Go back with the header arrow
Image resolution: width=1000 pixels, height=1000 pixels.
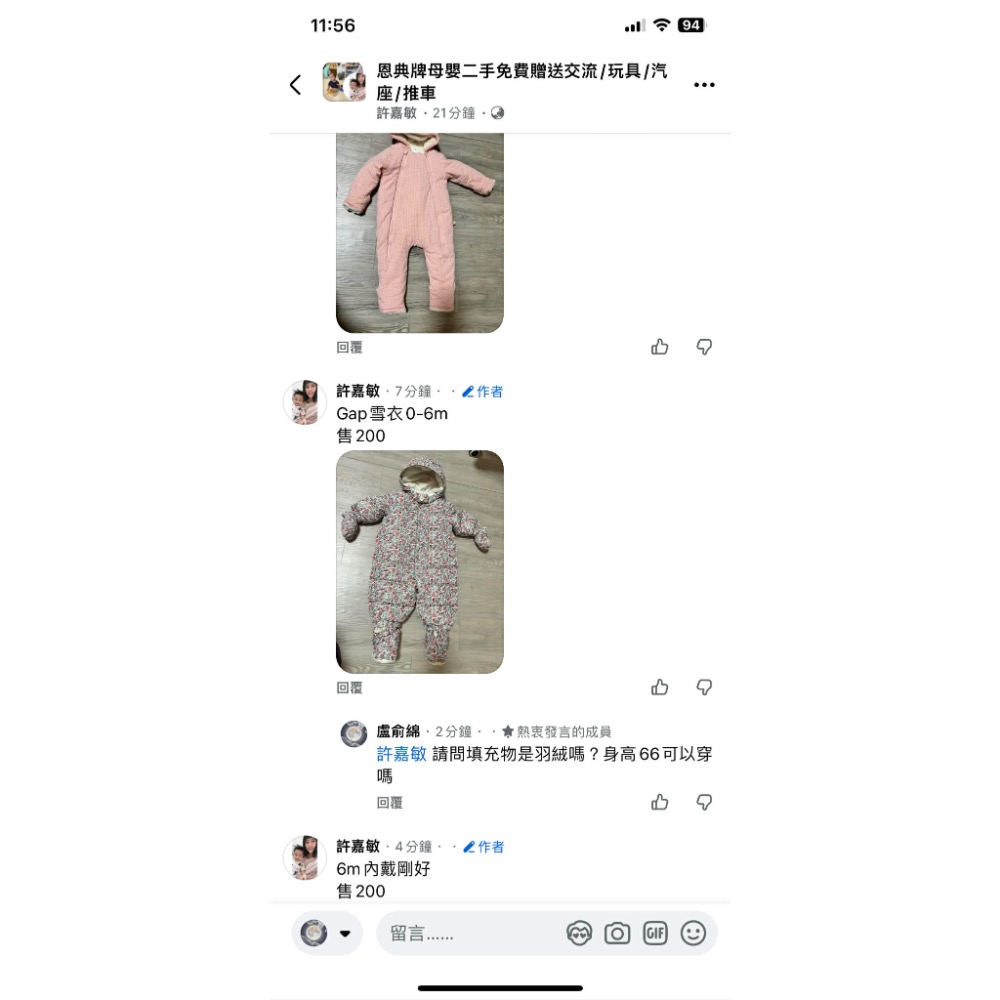pos(295,85)
